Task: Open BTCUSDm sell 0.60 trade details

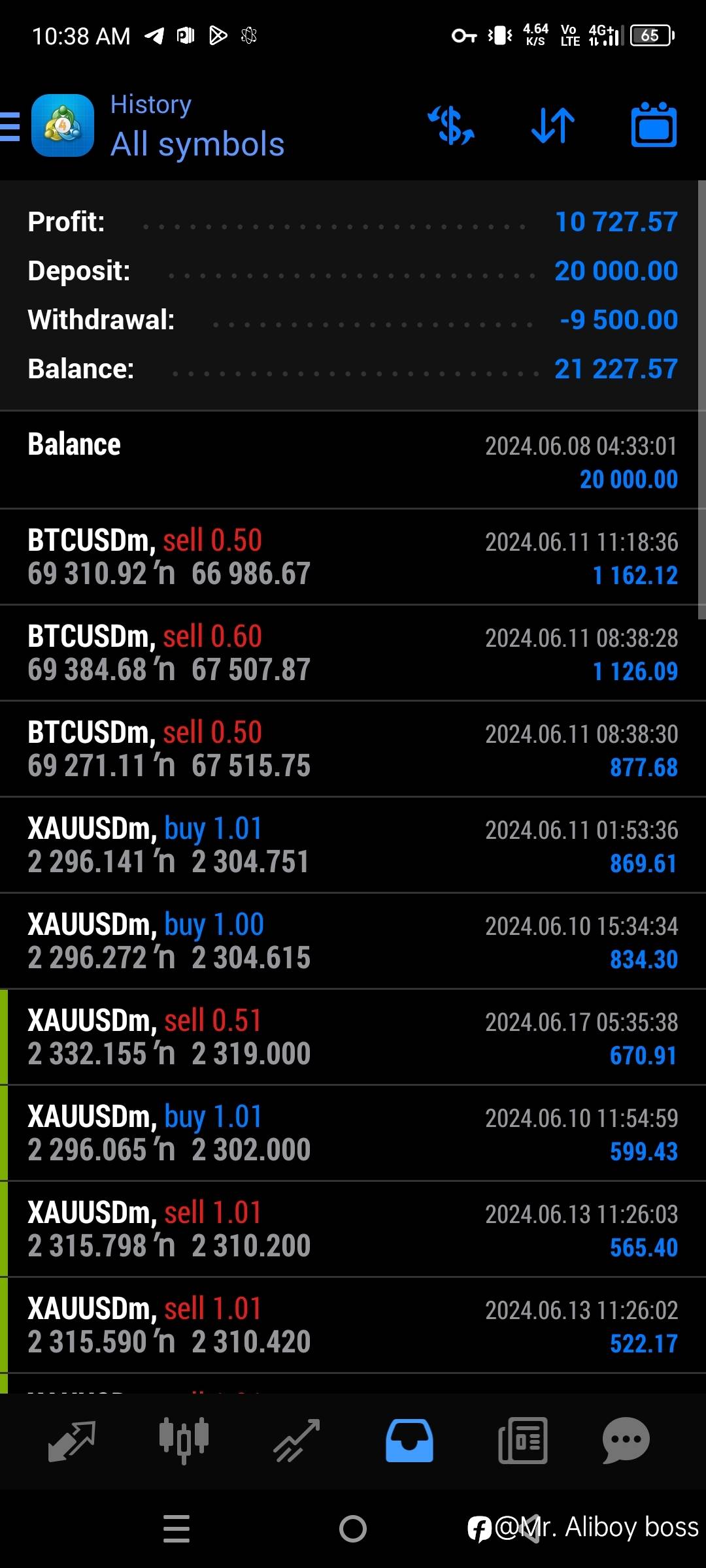Action: tap(353, 653)
